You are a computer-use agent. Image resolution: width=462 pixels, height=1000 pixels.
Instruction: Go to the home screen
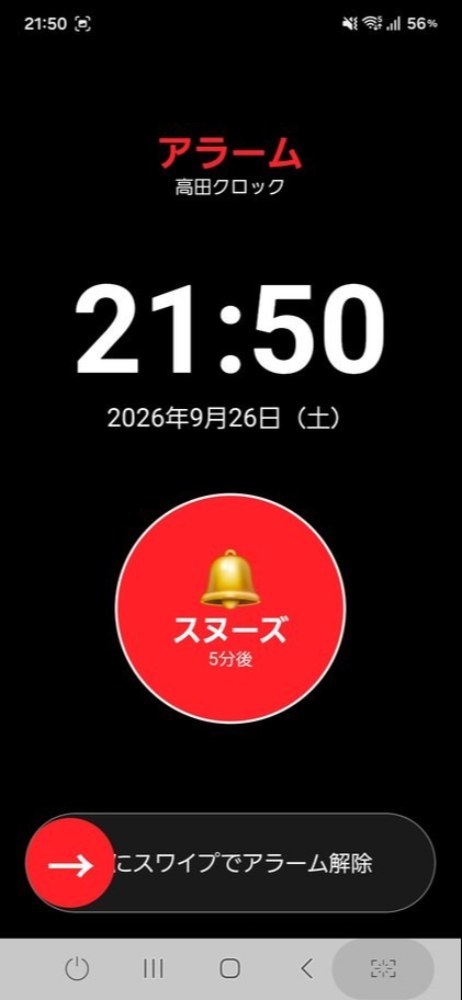pyautogui.click(x=230, y=969)
